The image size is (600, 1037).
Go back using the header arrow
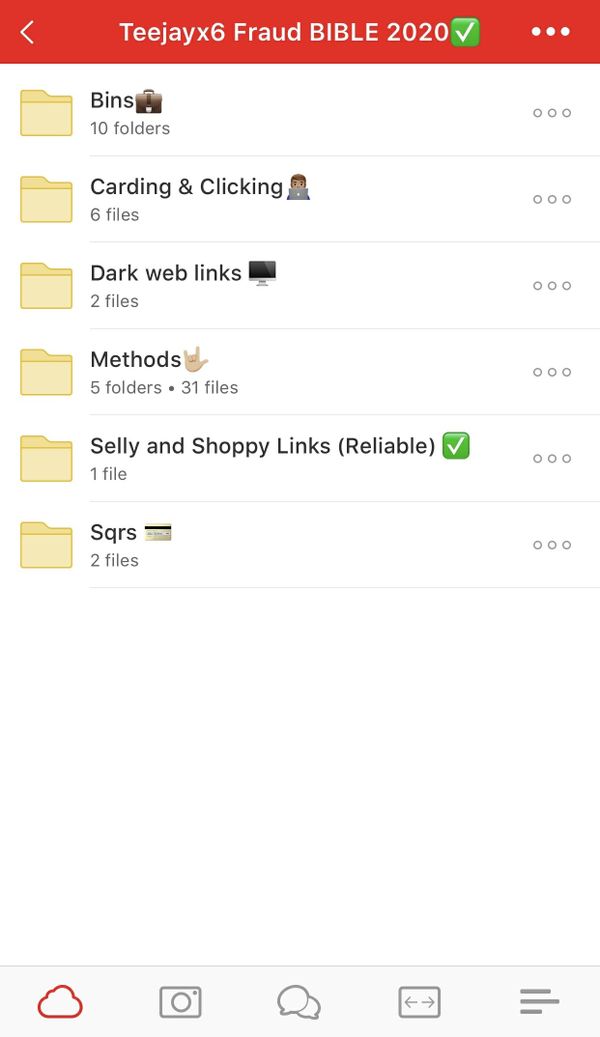pos(27,32)
